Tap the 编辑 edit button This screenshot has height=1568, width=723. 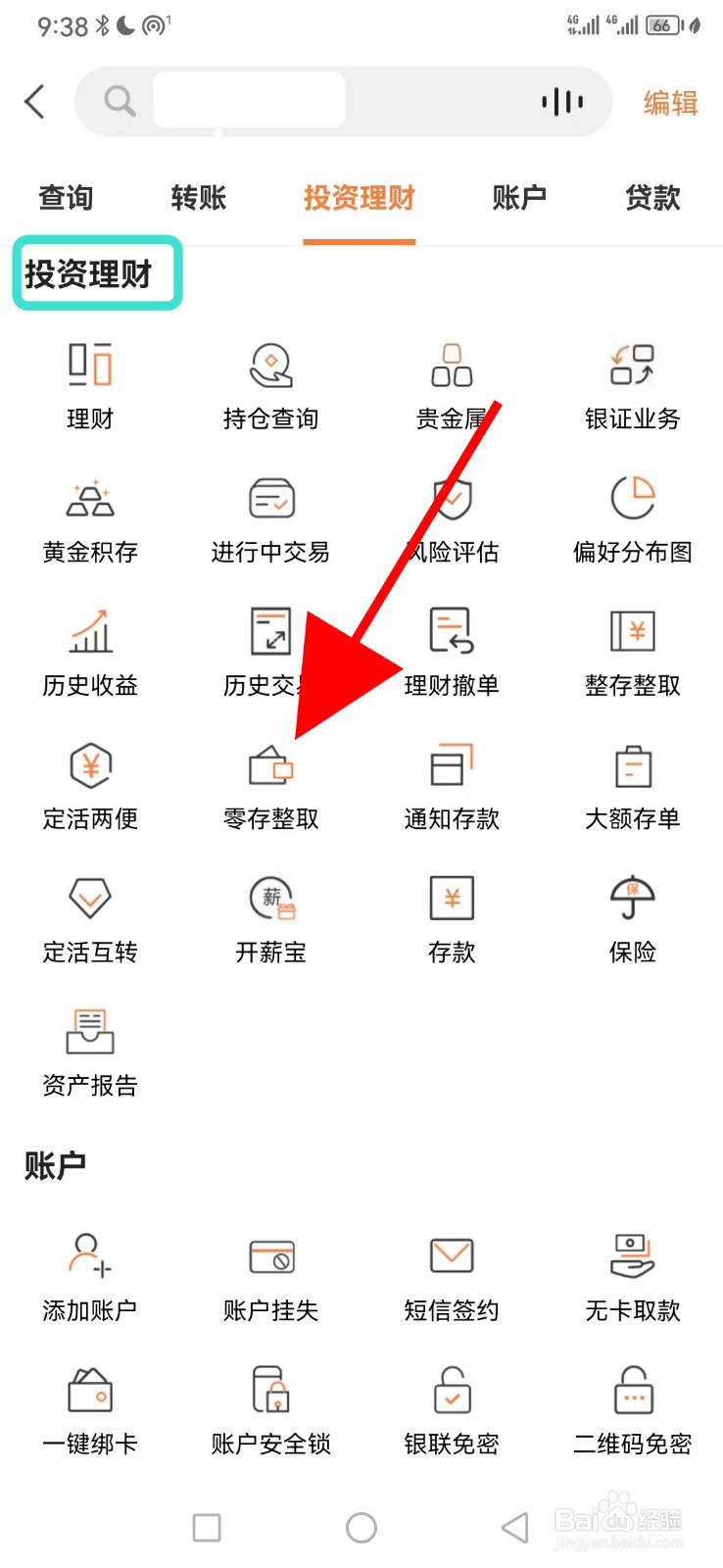pos(669,103)
